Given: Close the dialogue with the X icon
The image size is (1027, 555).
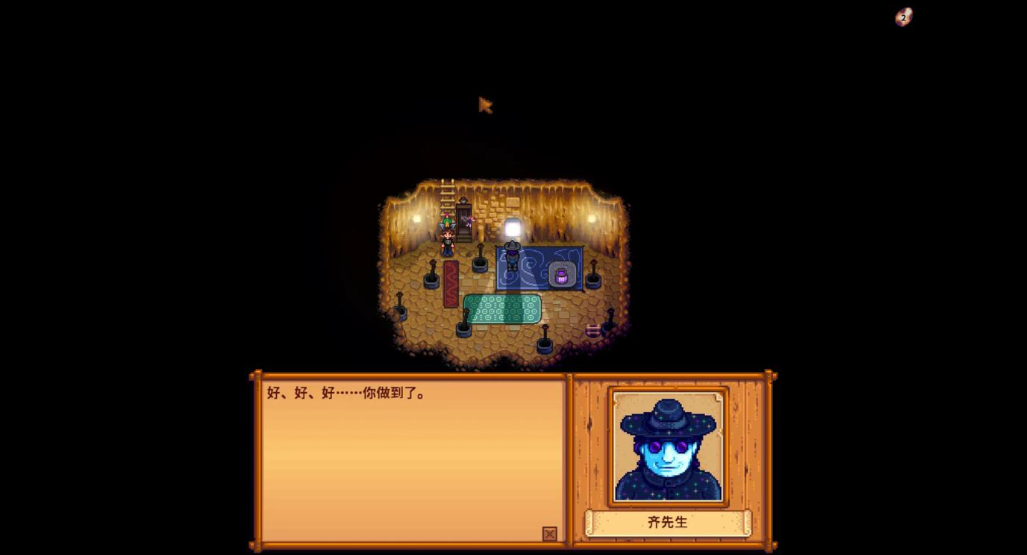Looking at the screenshot, I should click(549, 534).
